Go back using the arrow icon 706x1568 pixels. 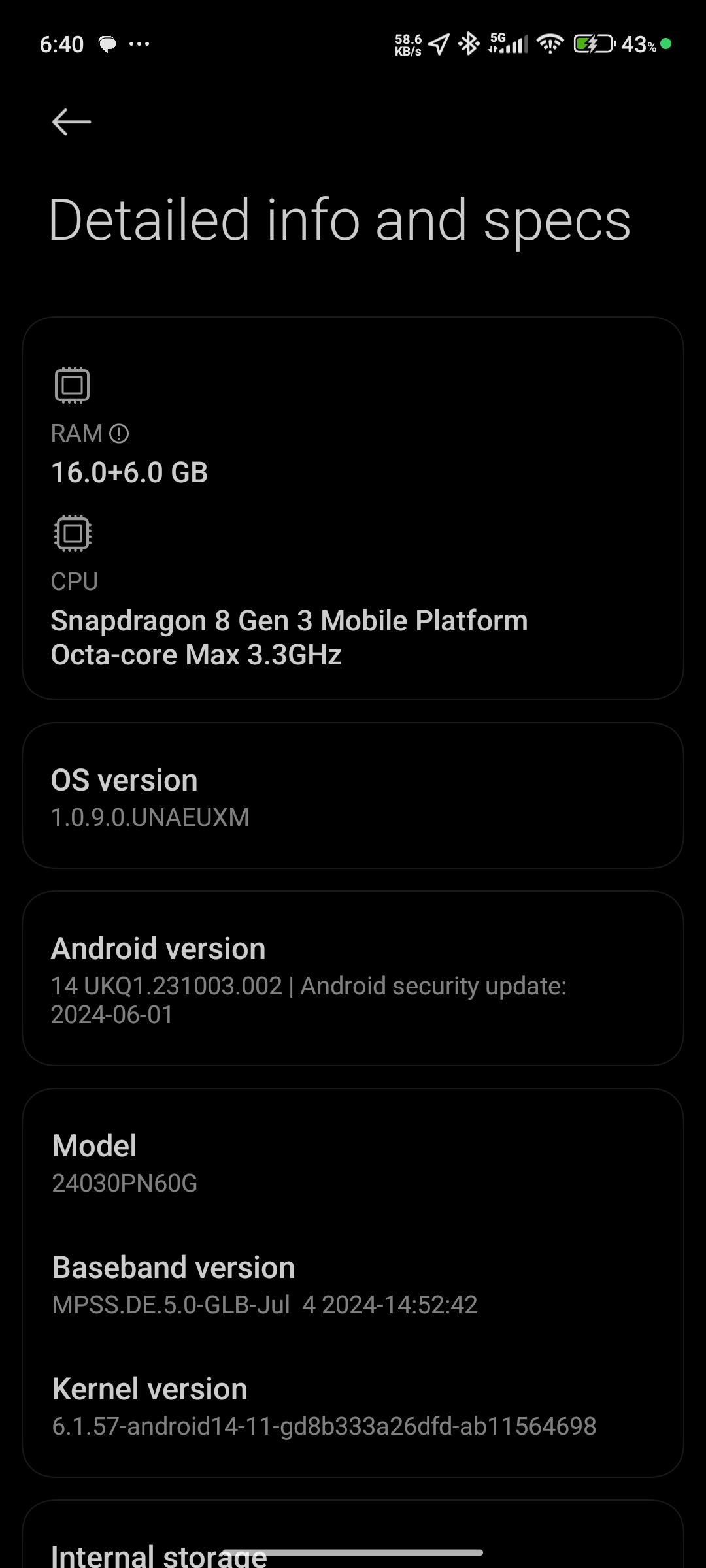(x=71, y=122)
